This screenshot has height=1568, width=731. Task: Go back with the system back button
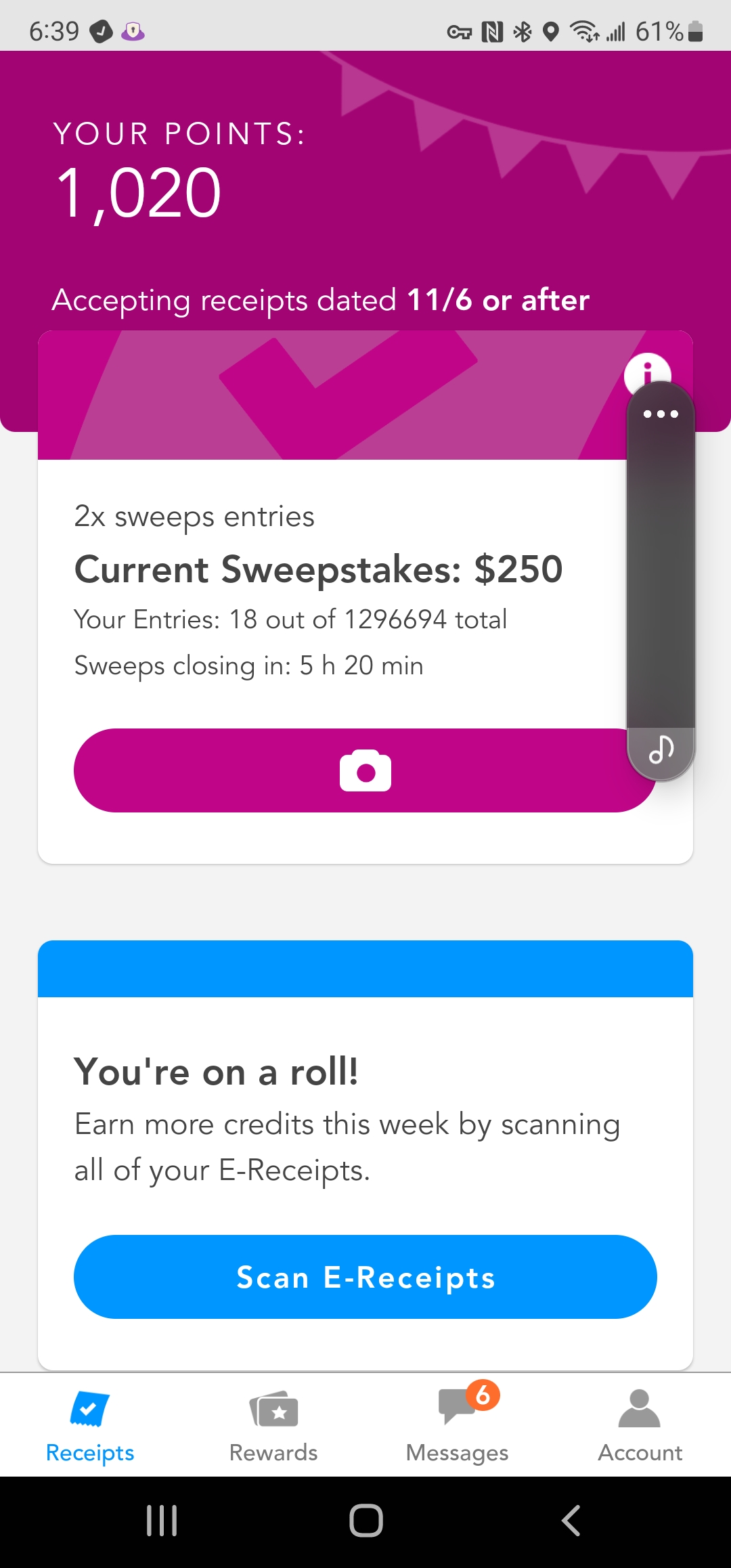coord(571,1521)
